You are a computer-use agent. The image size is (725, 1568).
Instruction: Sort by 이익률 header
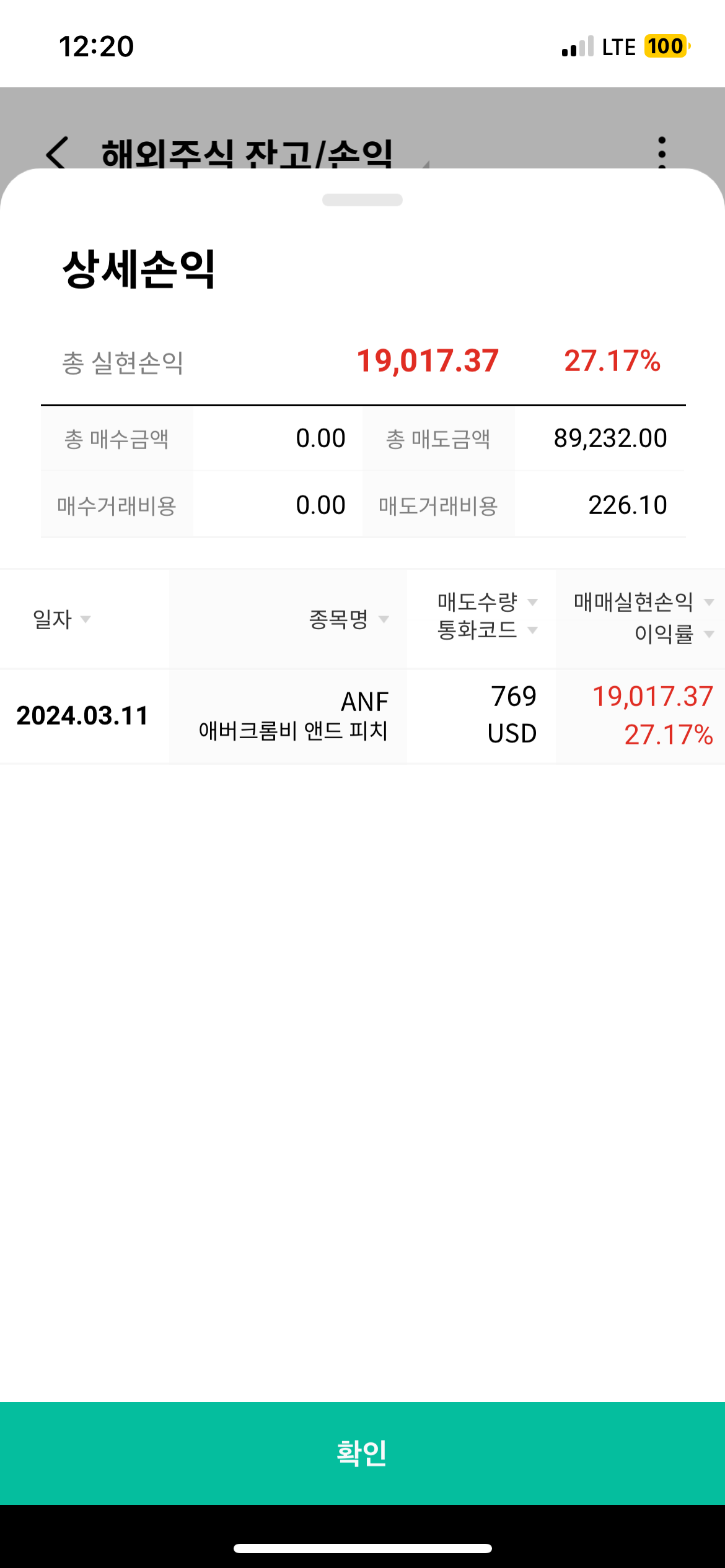(x=674, y=634)
